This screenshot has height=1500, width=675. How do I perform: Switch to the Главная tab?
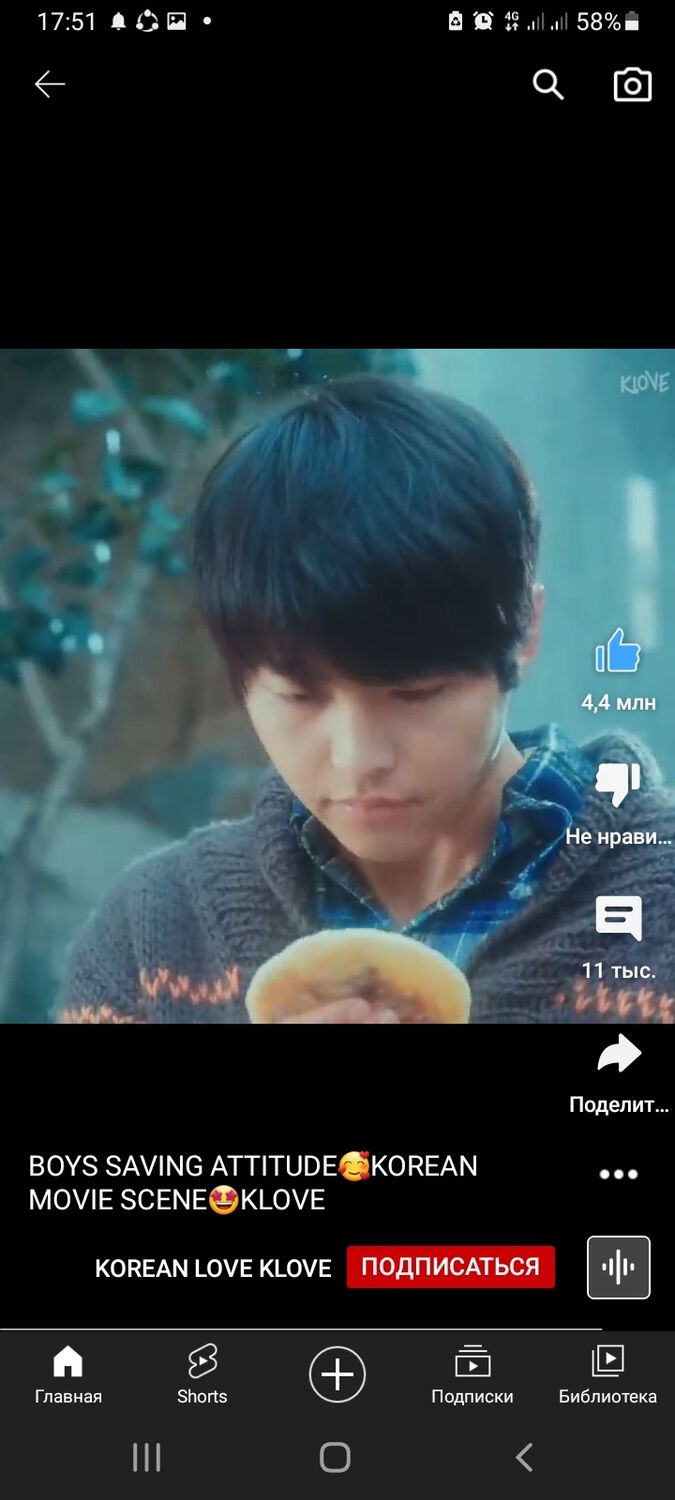(x=68, y=1375)
